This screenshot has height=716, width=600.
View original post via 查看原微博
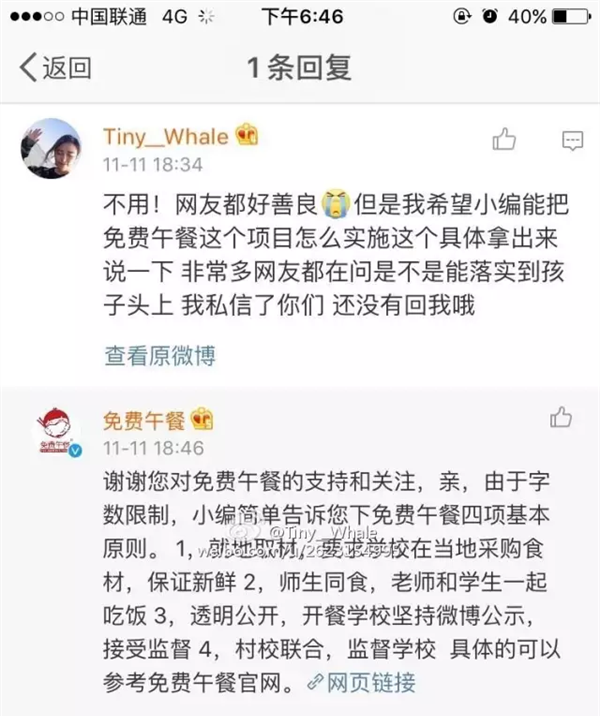pos(160,354)
